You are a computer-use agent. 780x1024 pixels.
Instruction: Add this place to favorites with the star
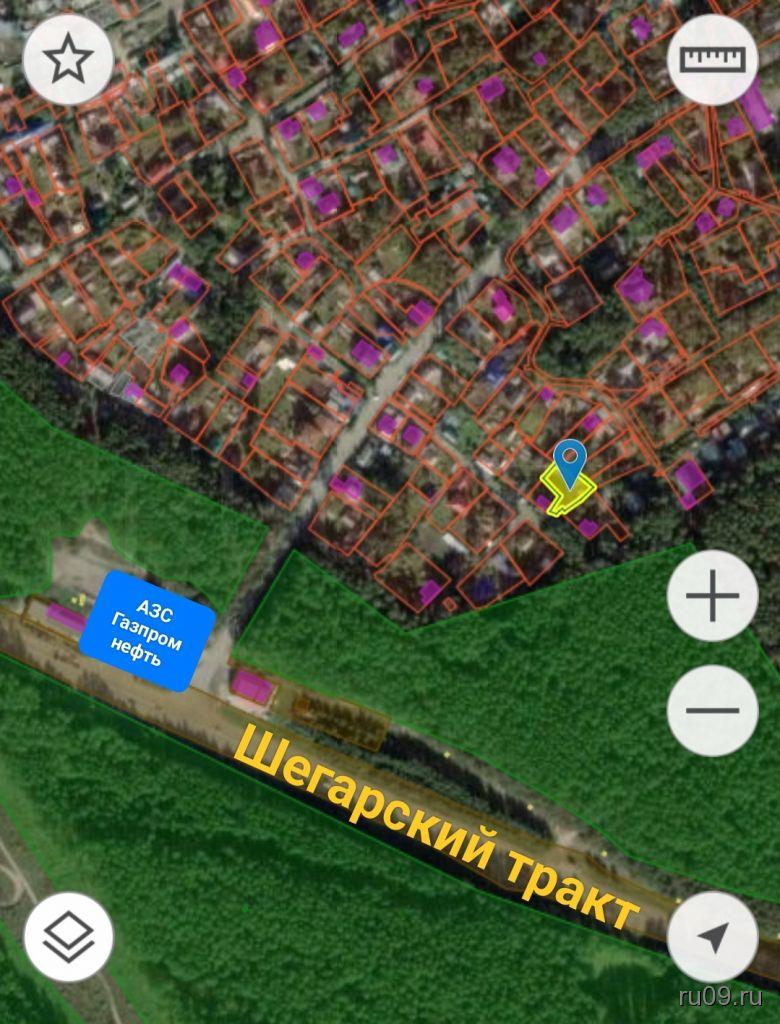click(68, 60)
